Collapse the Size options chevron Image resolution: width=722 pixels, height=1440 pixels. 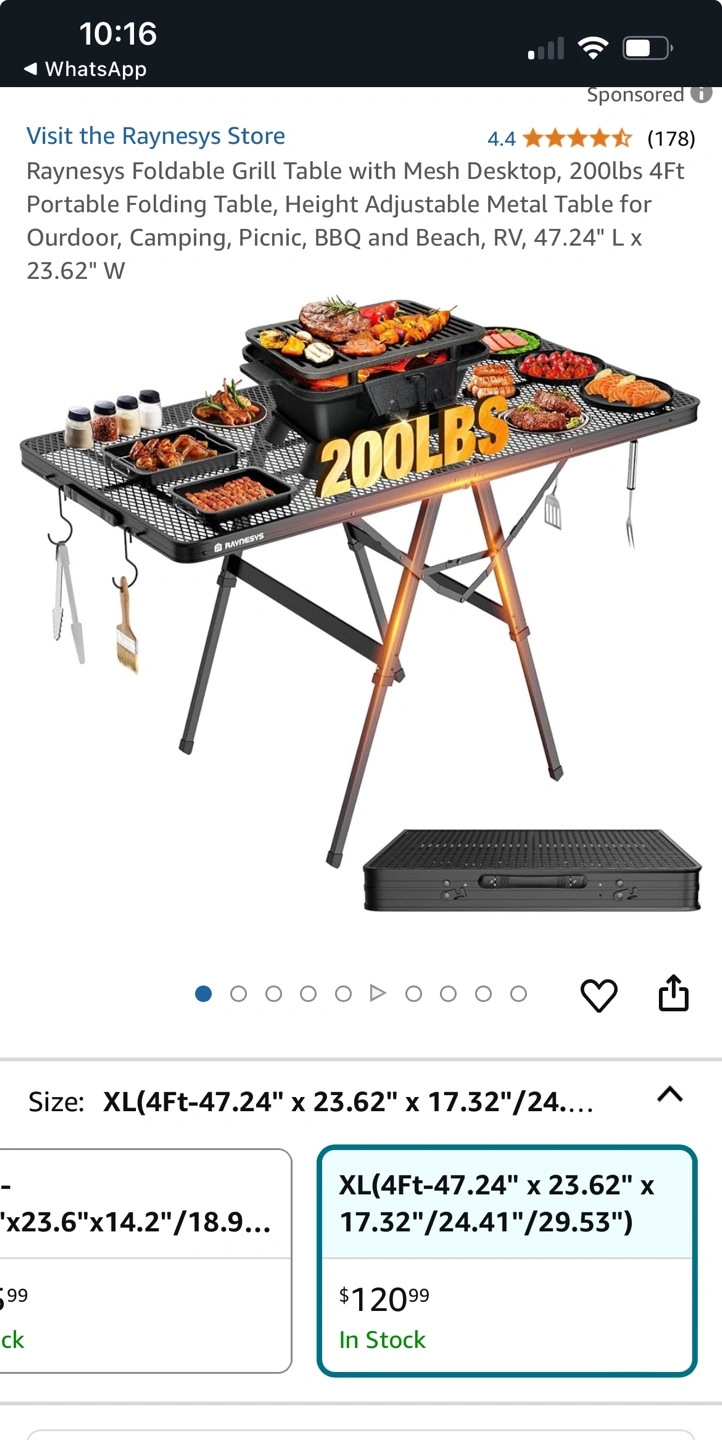[670, 1094]
